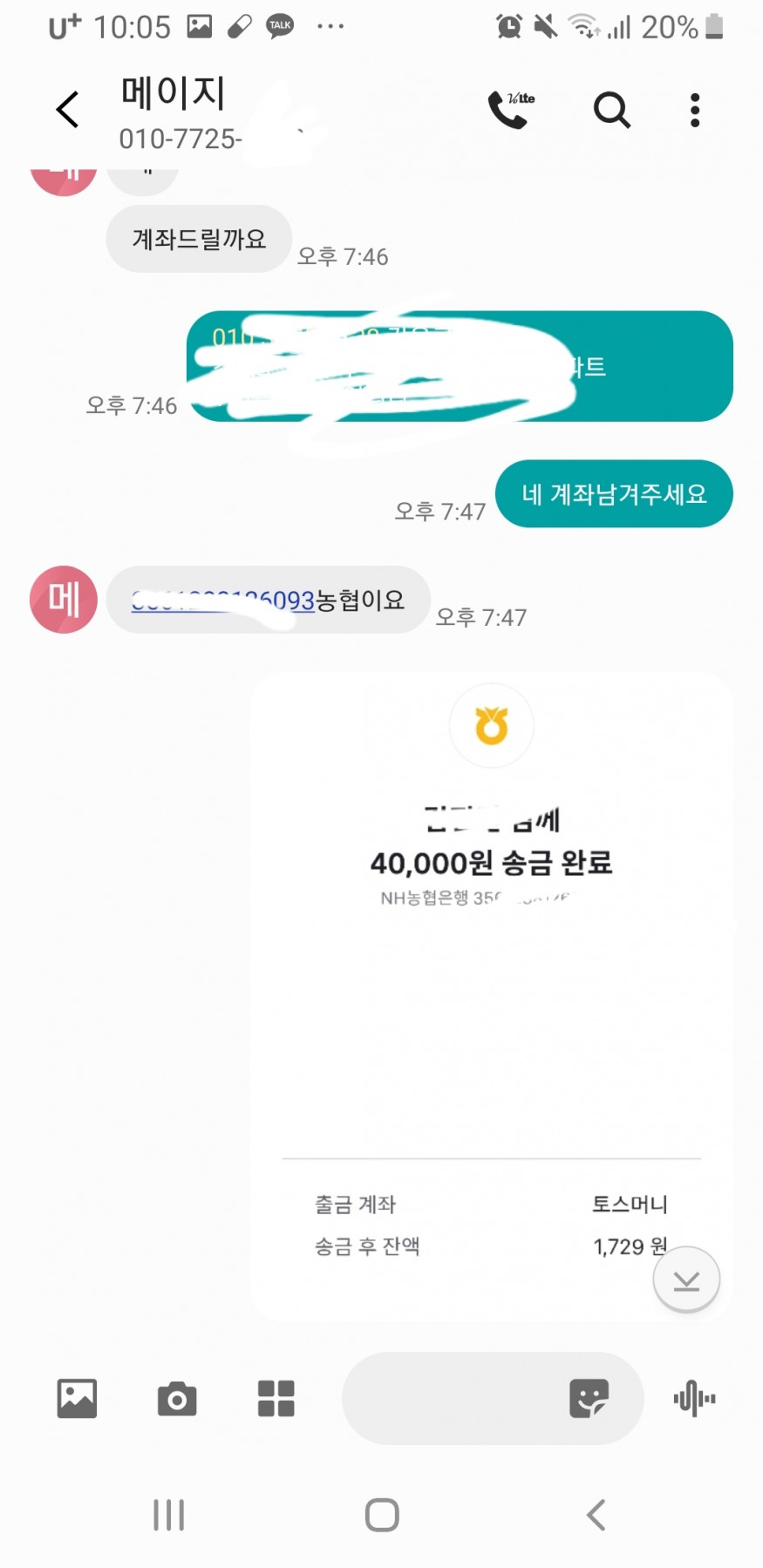Attach a picture from the gallery
763x1568 pixels.
click(x=77, y=1399)
